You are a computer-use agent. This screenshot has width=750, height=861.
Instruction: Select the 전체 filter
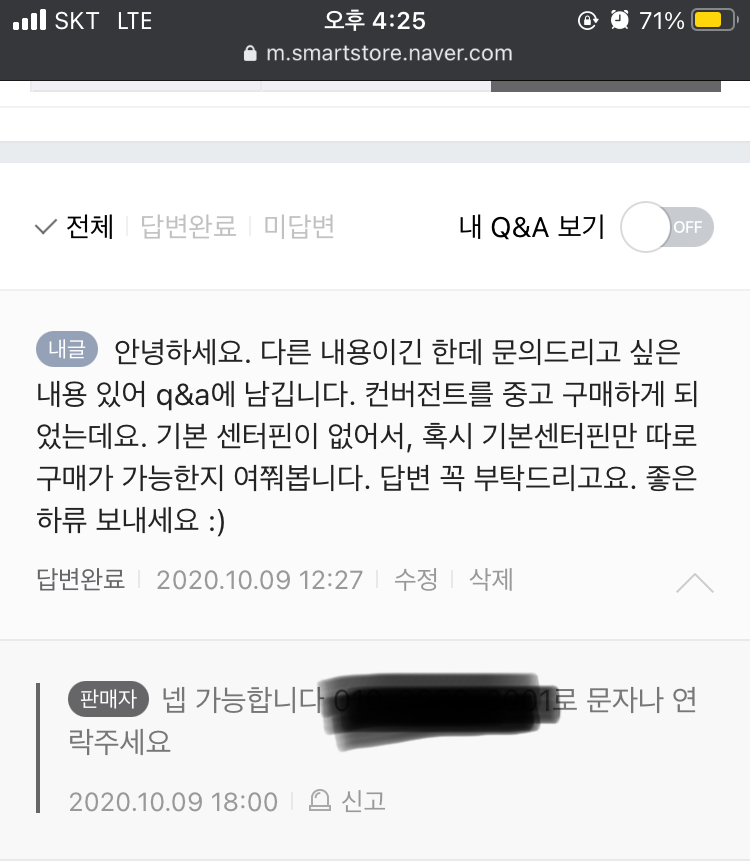click(x=75, y=227)
